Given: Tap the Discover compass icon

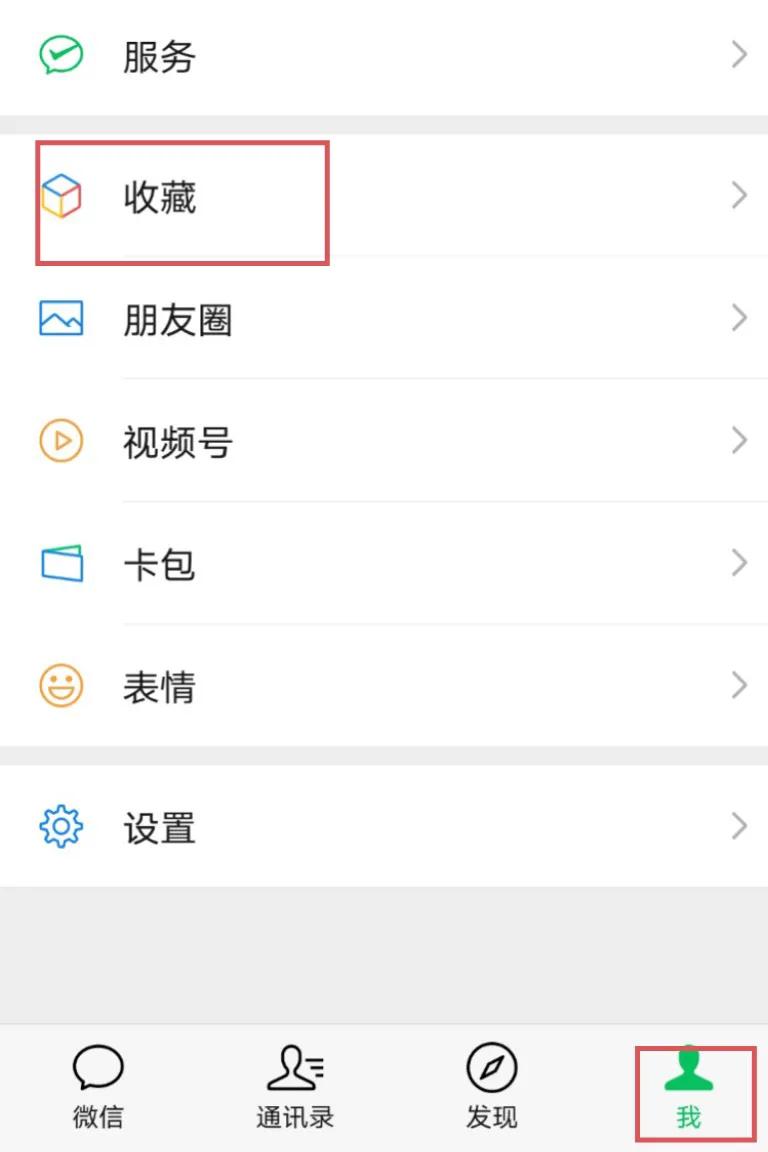Looking at the screenshot, I should tap(492, 1069).
